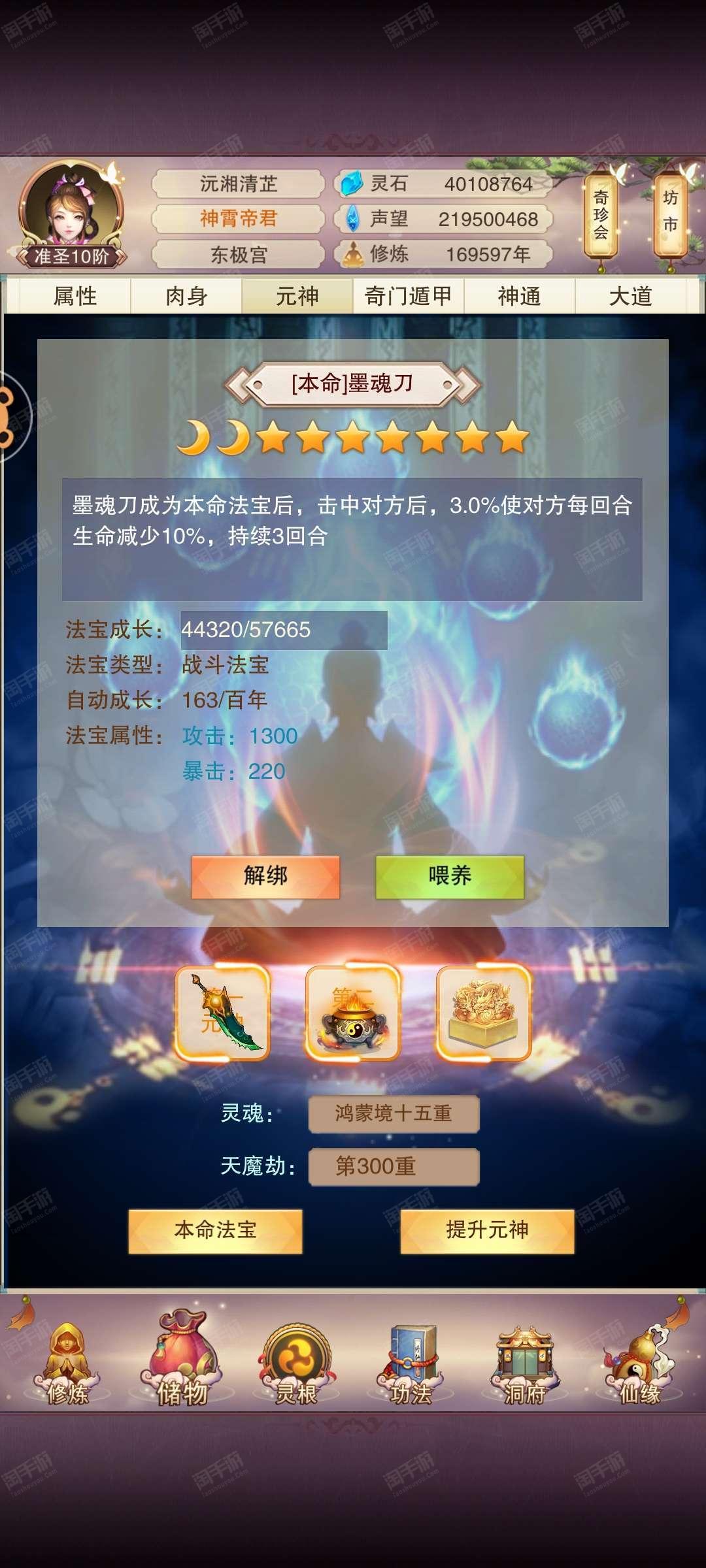Open the 奇门遁甲 tab
The height and width of the screenshot is (1568, 706).
409,296
